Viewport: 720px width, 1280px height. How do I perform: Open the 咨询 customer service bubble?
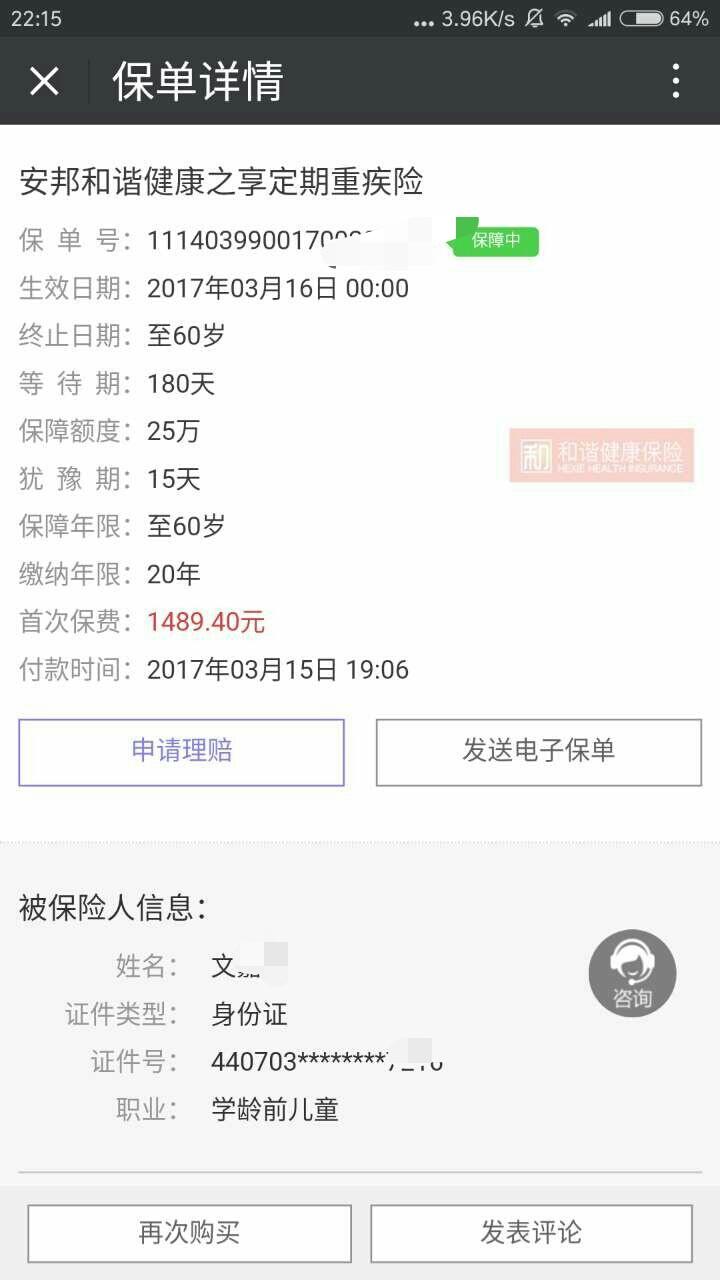632,973
